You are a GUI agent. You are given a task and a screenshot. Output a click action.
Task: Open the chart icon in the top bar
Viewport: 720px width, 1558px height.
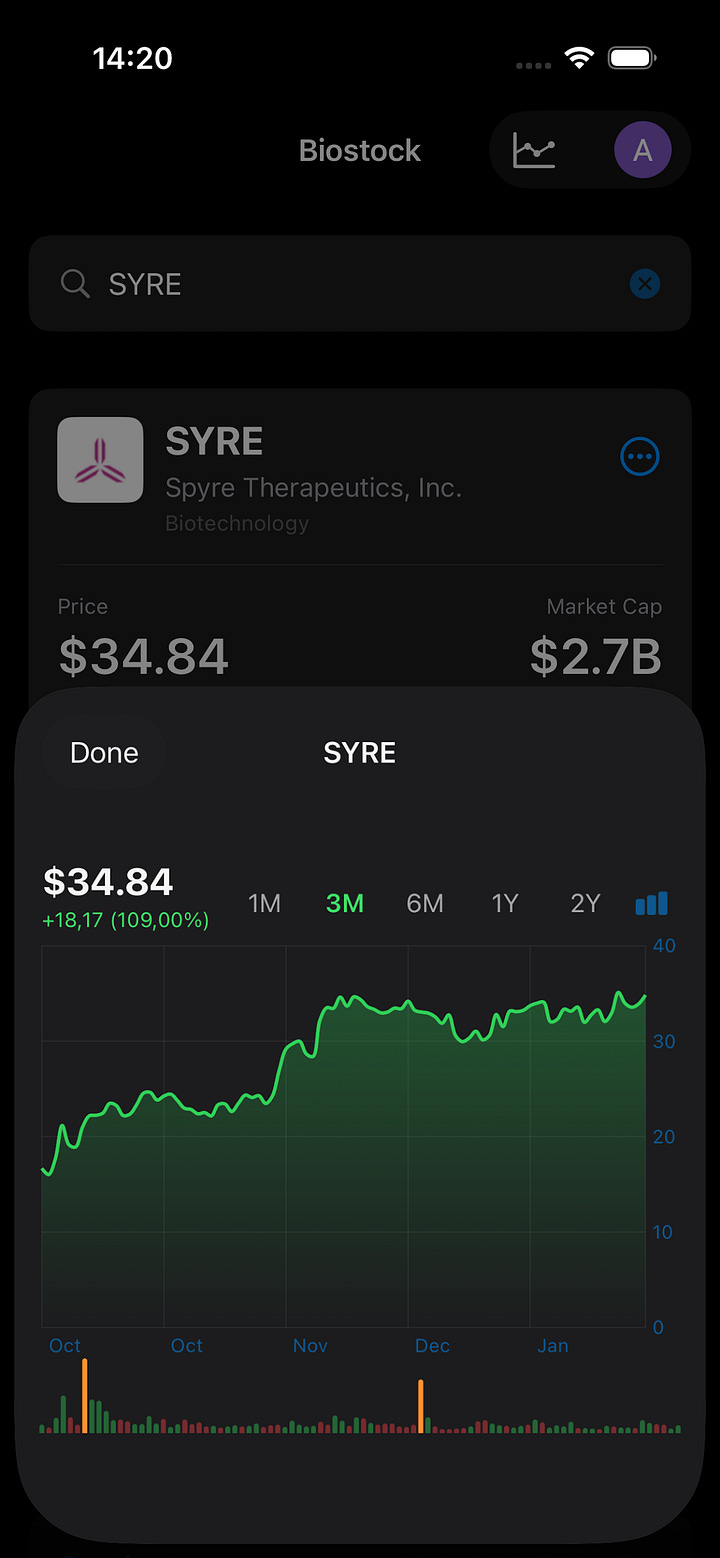(x=534, y=151)
